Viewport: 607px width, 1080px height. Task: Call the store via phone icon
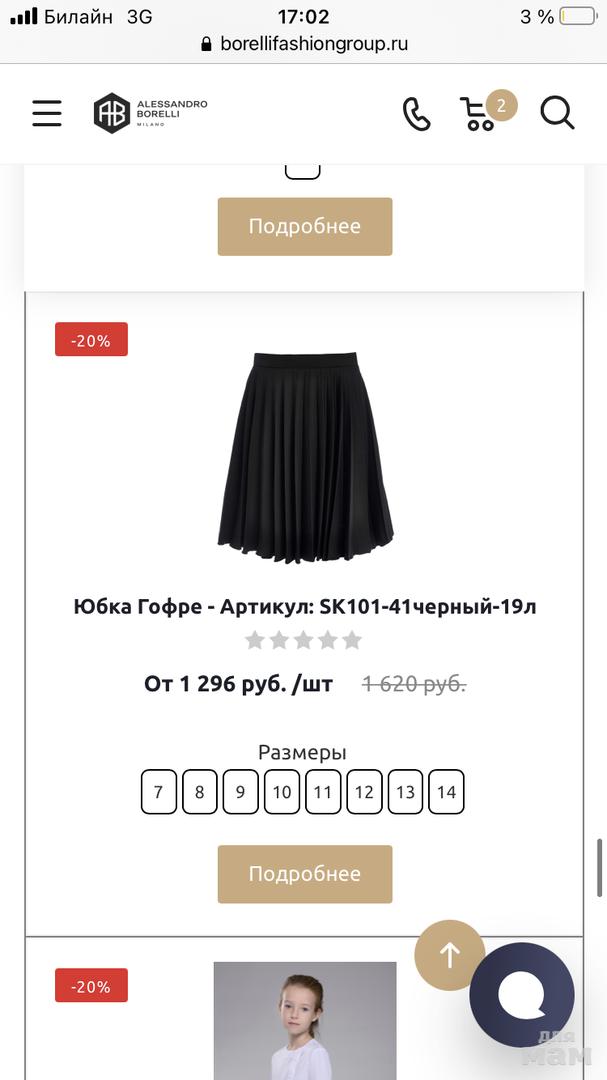click(416, 113)
